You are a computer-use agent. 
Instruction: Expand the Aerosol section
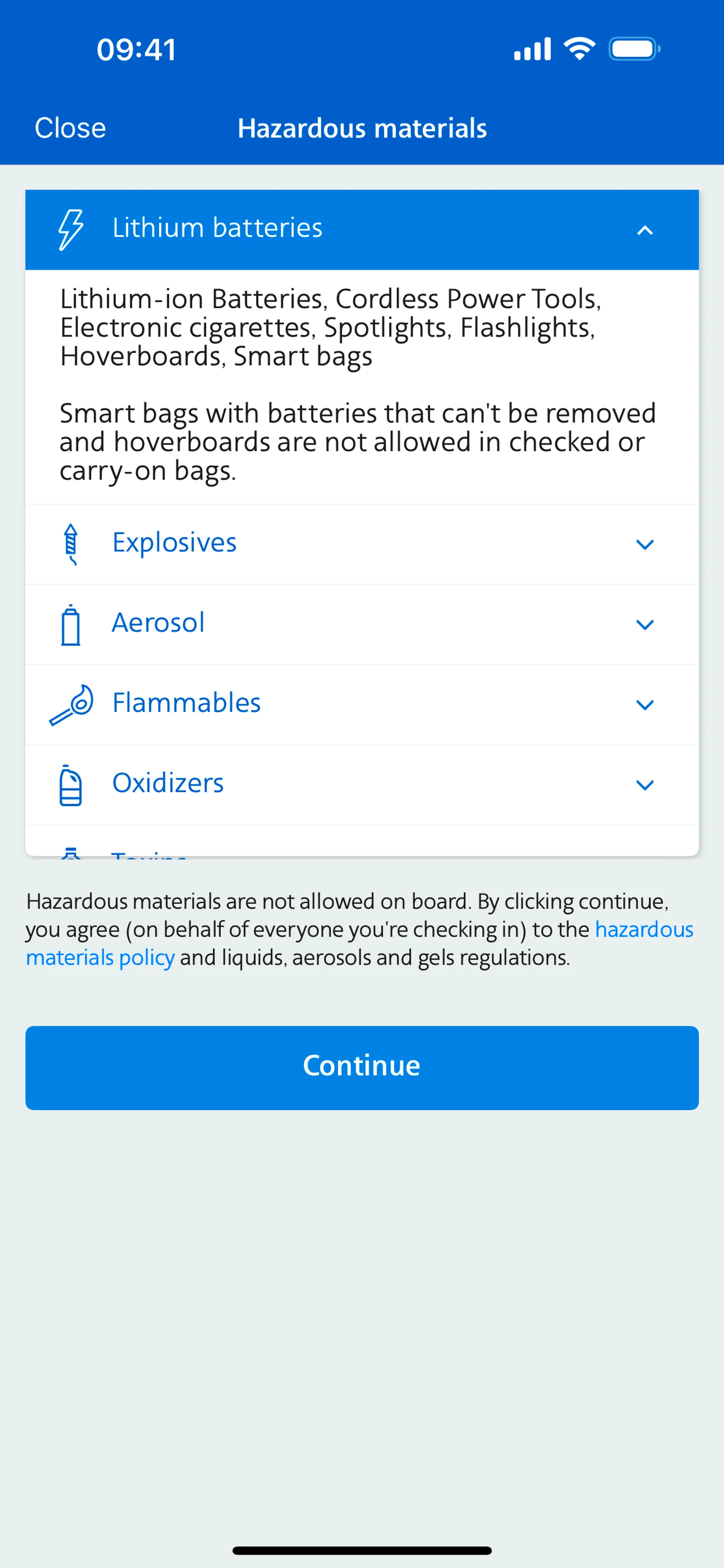point(362,624)
